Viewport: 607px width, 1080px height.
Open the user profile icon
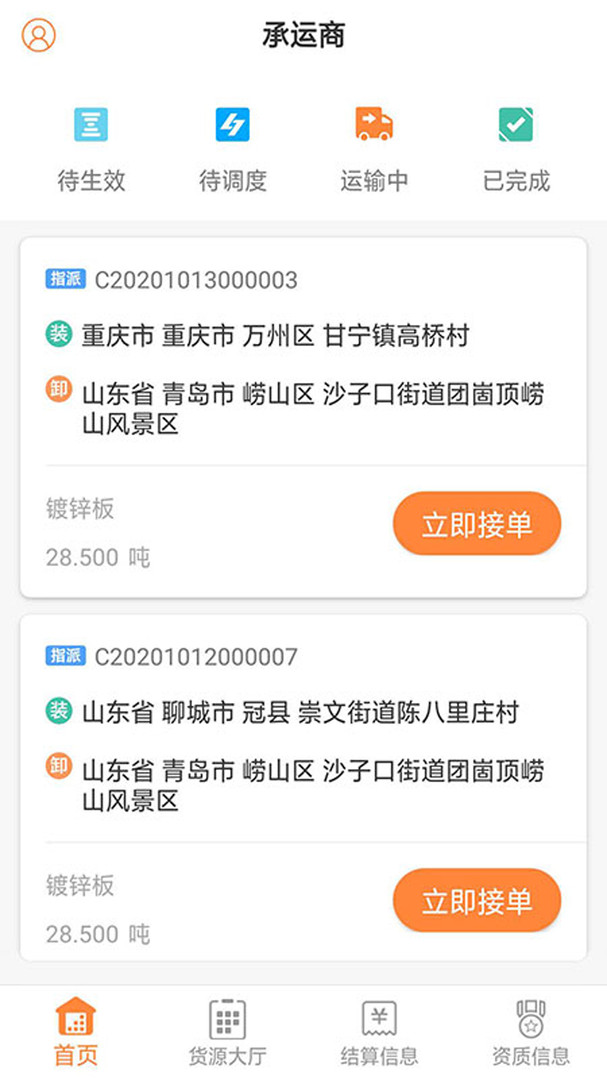39,36
